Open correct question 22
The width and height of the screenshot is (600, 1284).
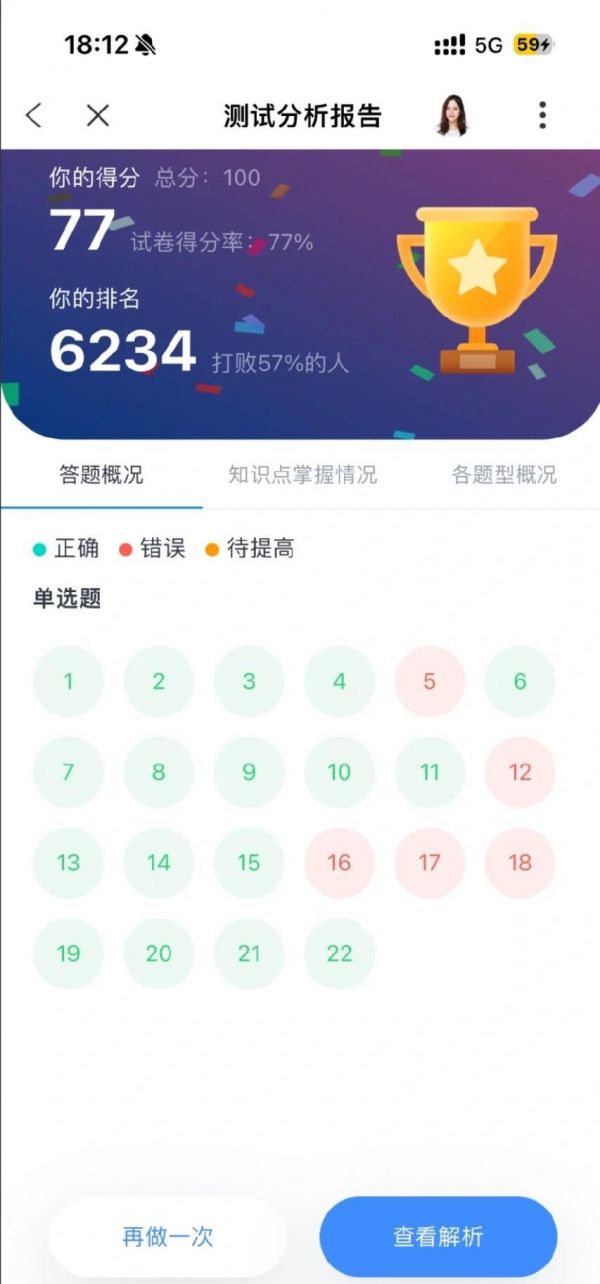click(339, 953)
